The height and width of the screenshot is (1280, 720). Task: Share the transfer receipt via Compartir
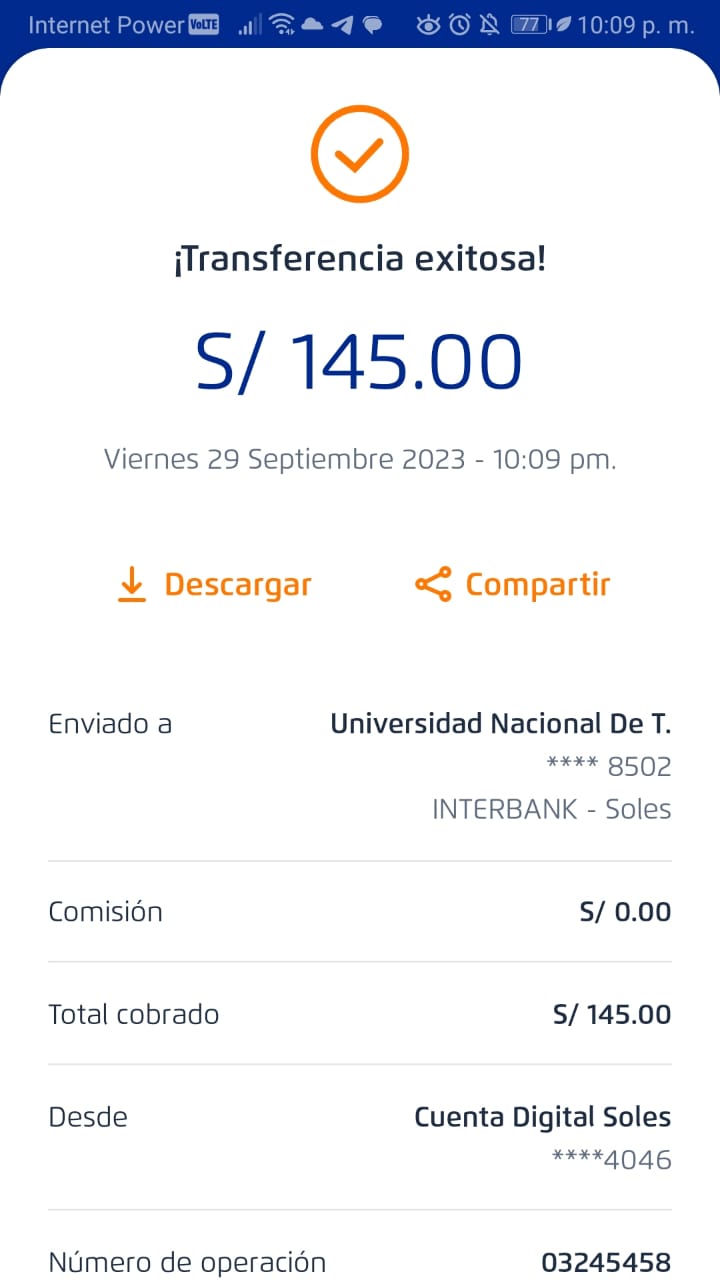[513, 585]
